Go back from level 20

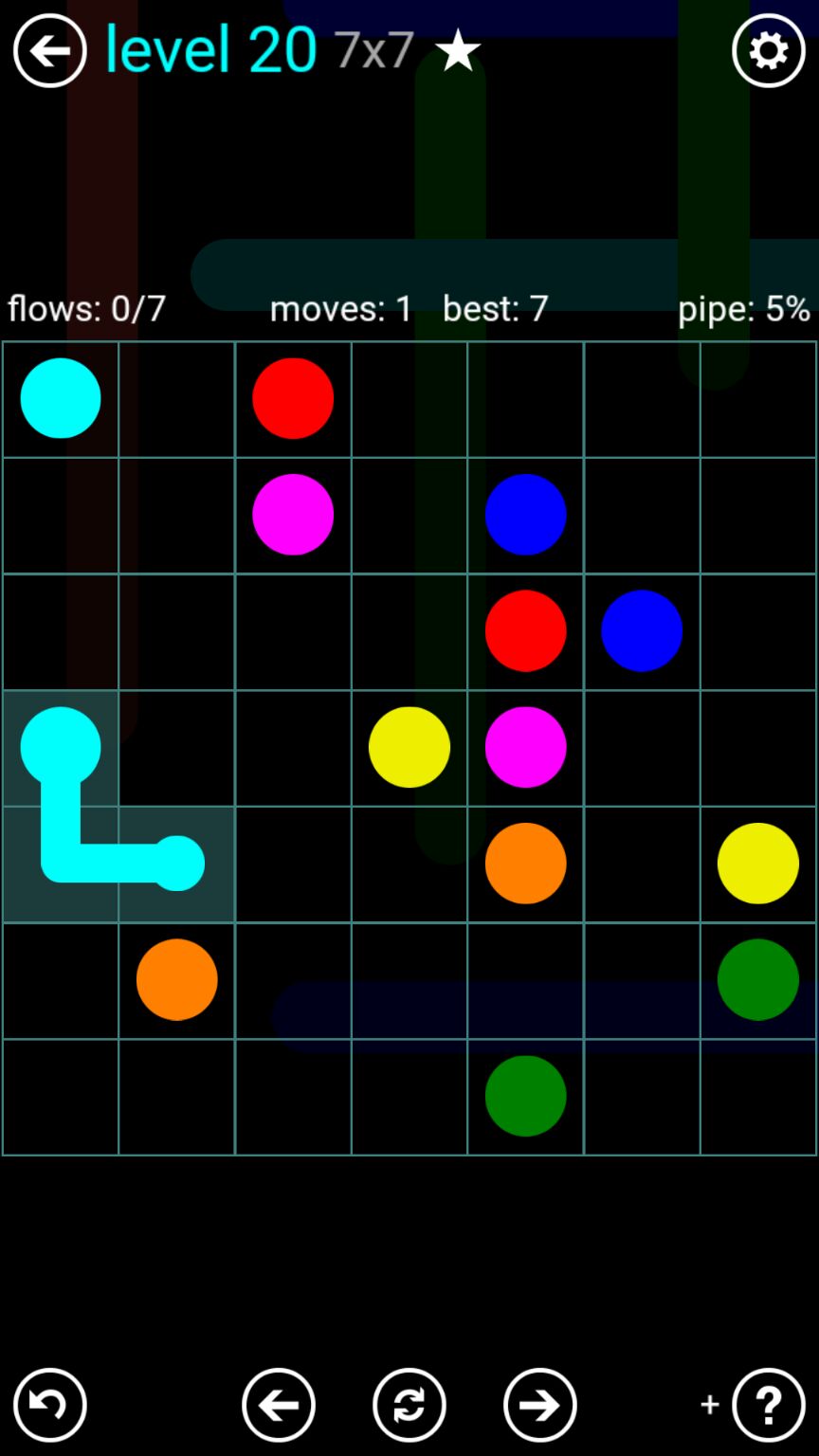pyautogui.click(x=49, y=50)
